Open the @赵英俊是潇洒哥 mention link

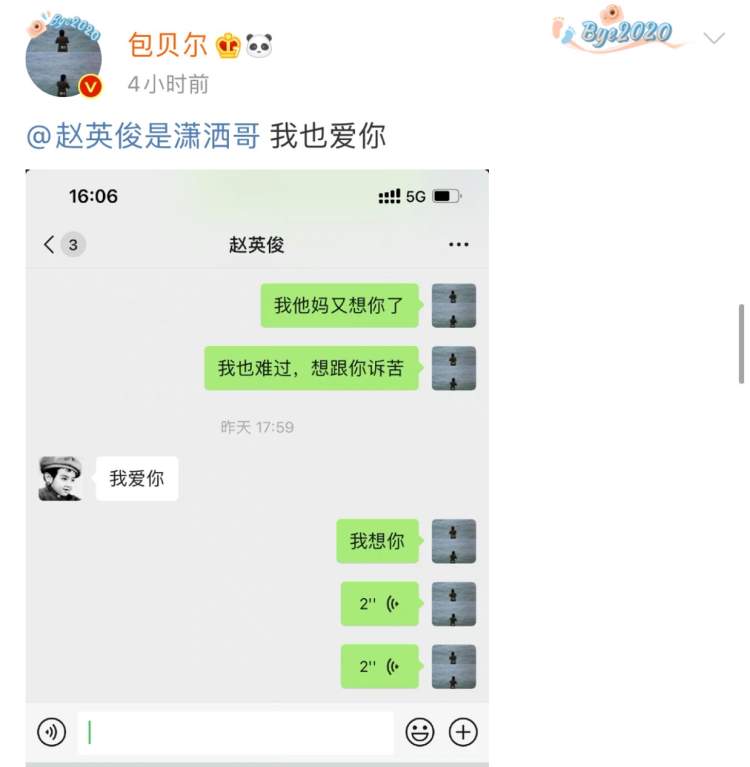[x=143, y=136]
